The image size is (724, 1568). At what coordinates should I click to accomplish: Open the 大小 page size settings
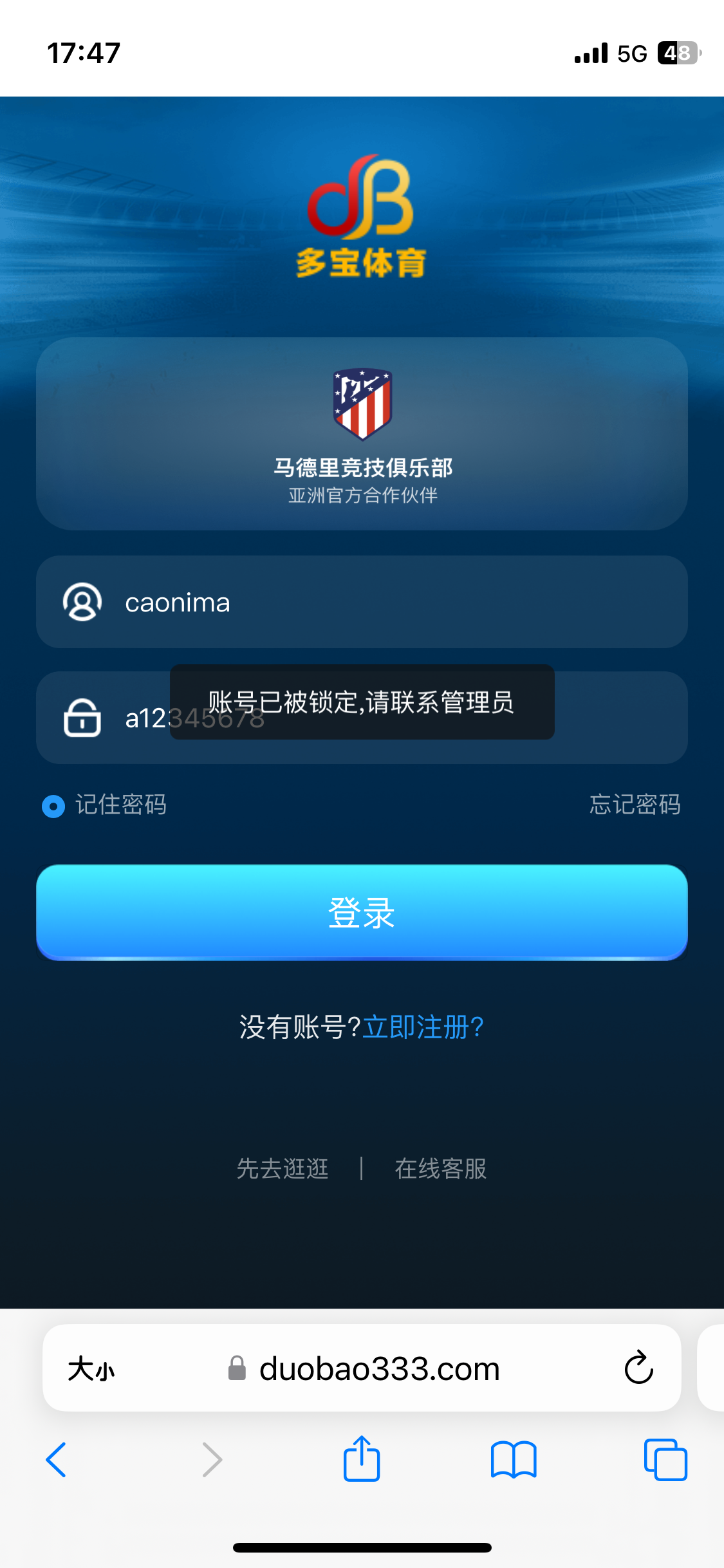[91, 1368]
